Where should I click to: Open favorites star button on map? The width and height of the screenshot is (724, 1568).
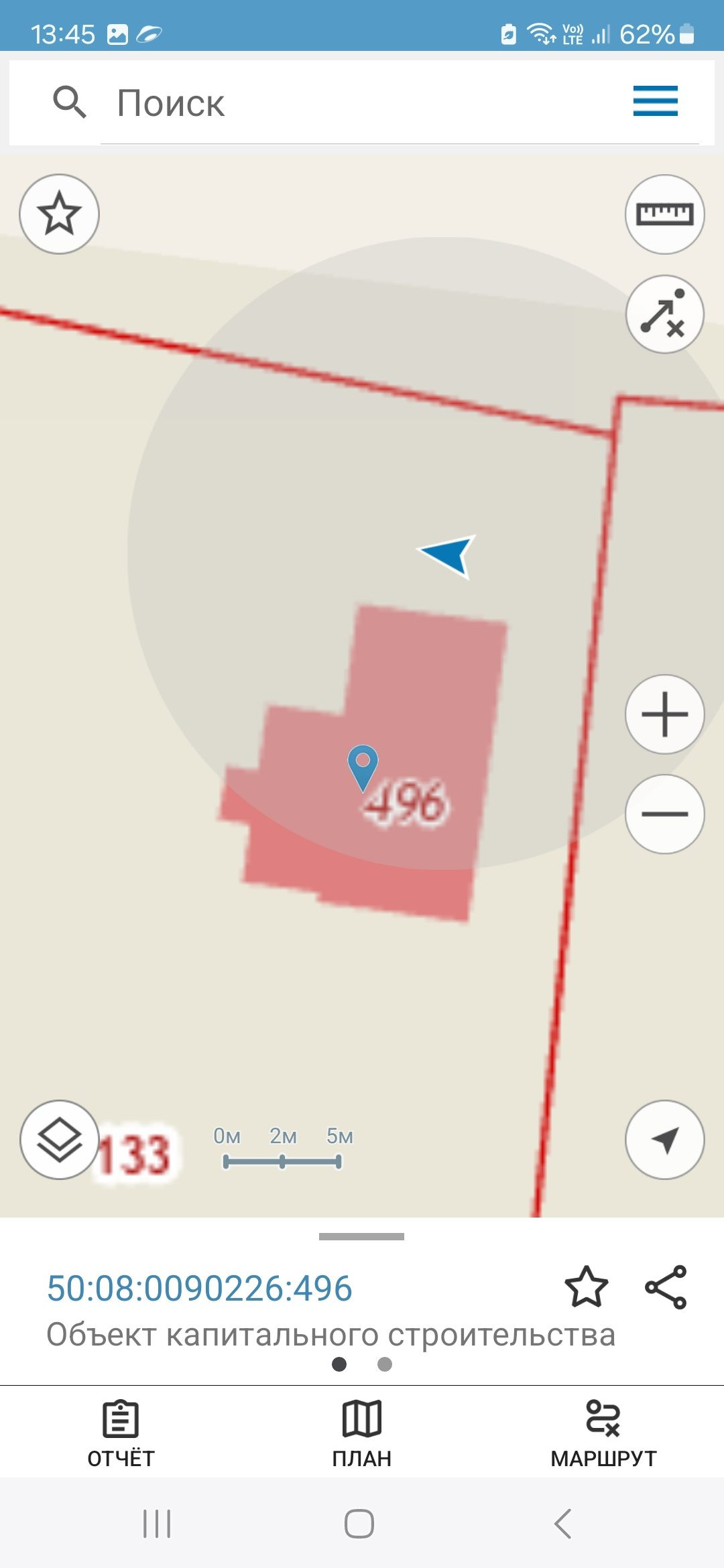tap(59, 214)
